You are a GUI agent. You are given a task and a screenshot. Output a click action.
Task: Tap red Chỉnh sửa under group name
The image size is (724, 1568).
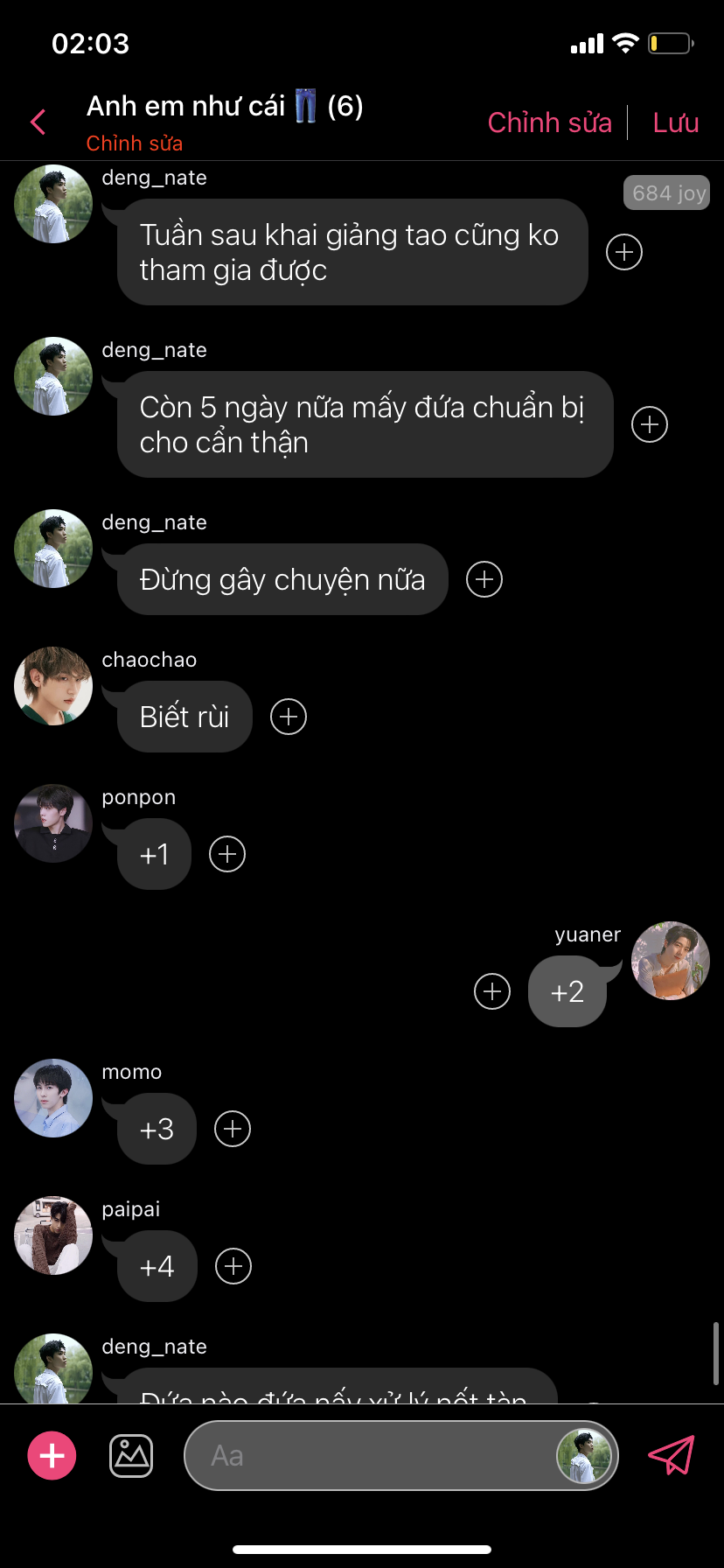(135, 143)
